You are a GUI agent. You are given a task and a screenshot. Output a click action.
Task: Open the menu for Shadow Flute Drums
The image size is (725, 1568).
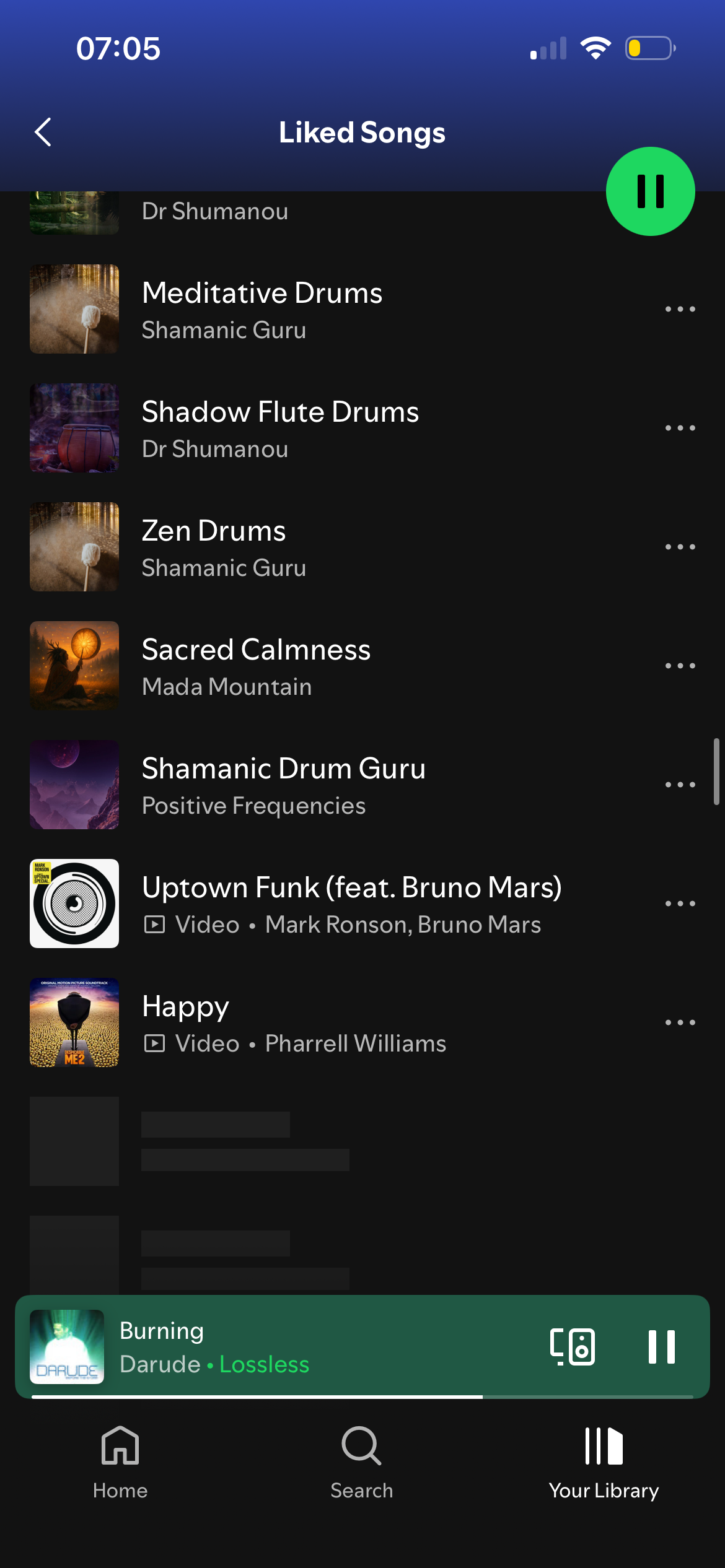(680, 428)
